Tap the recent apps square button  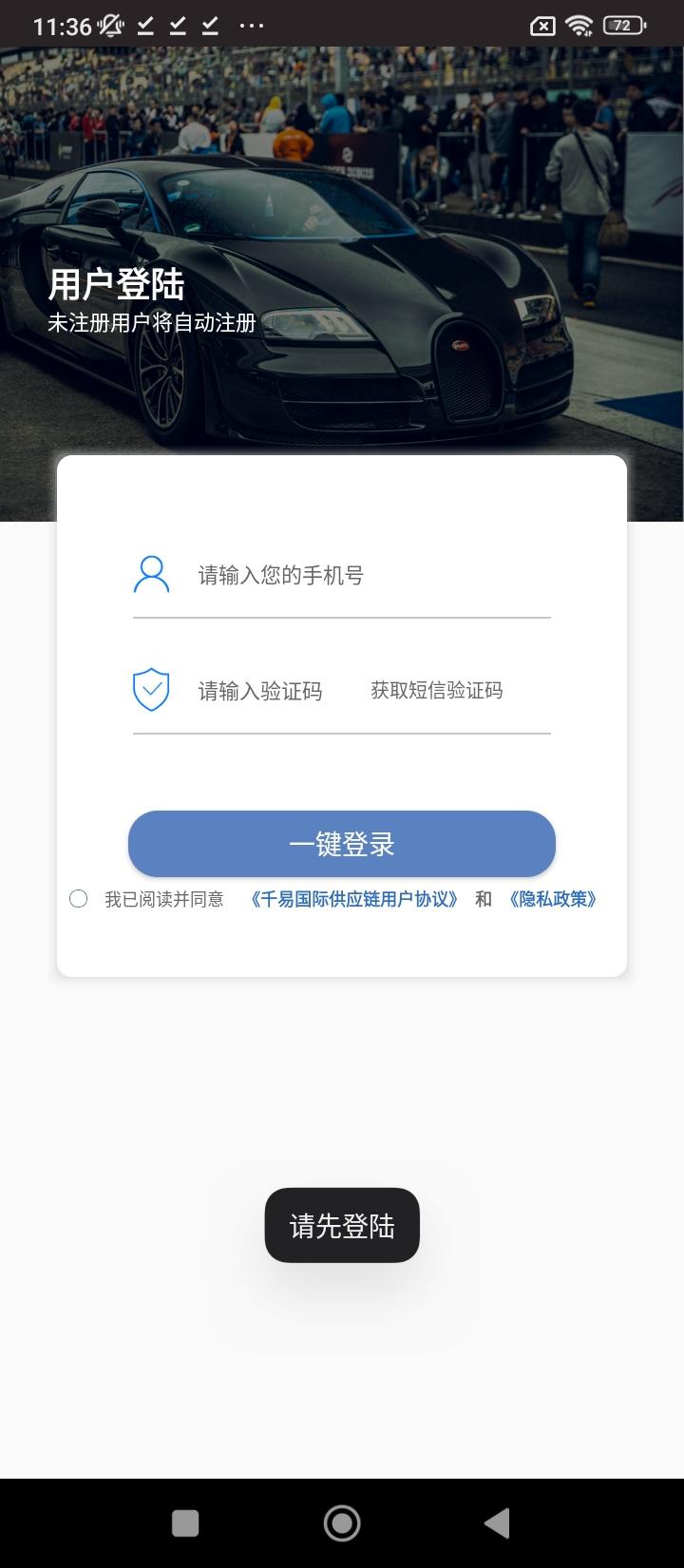pyautogui.click(x=186, y=1521)
